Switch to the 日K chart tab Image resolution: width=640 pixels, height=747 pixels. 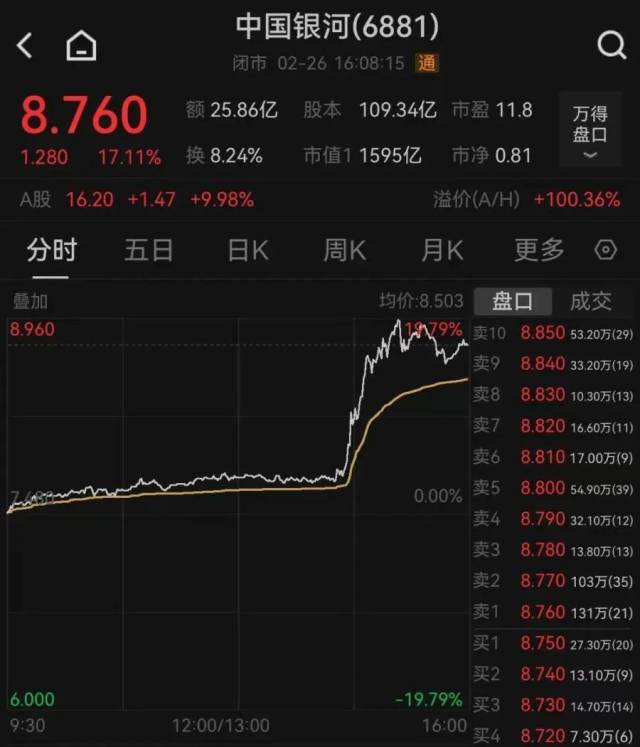(248, 250)
